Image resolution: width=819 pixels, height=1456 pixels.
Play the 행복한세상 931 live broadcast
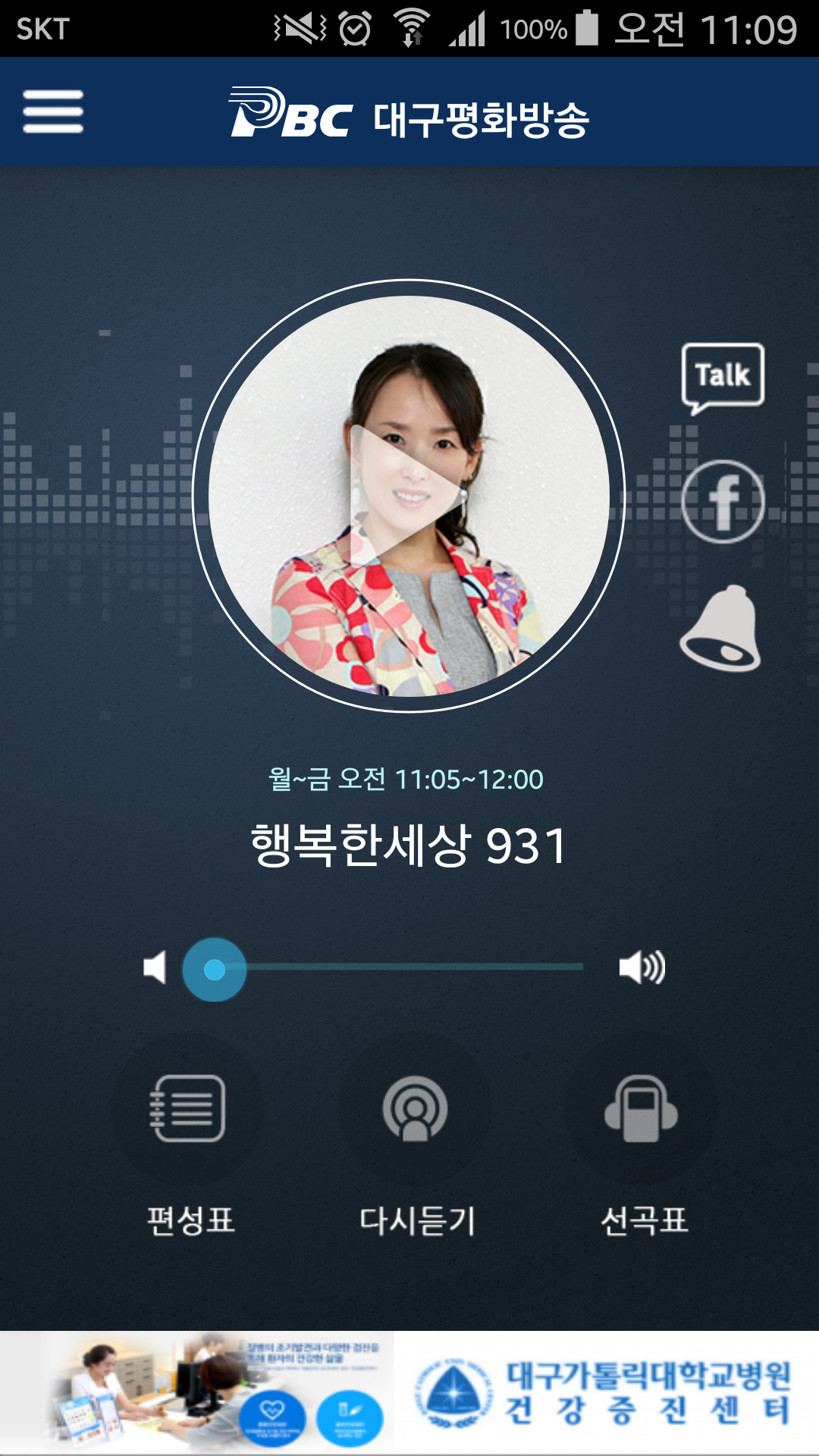click(x=408, y=495)
